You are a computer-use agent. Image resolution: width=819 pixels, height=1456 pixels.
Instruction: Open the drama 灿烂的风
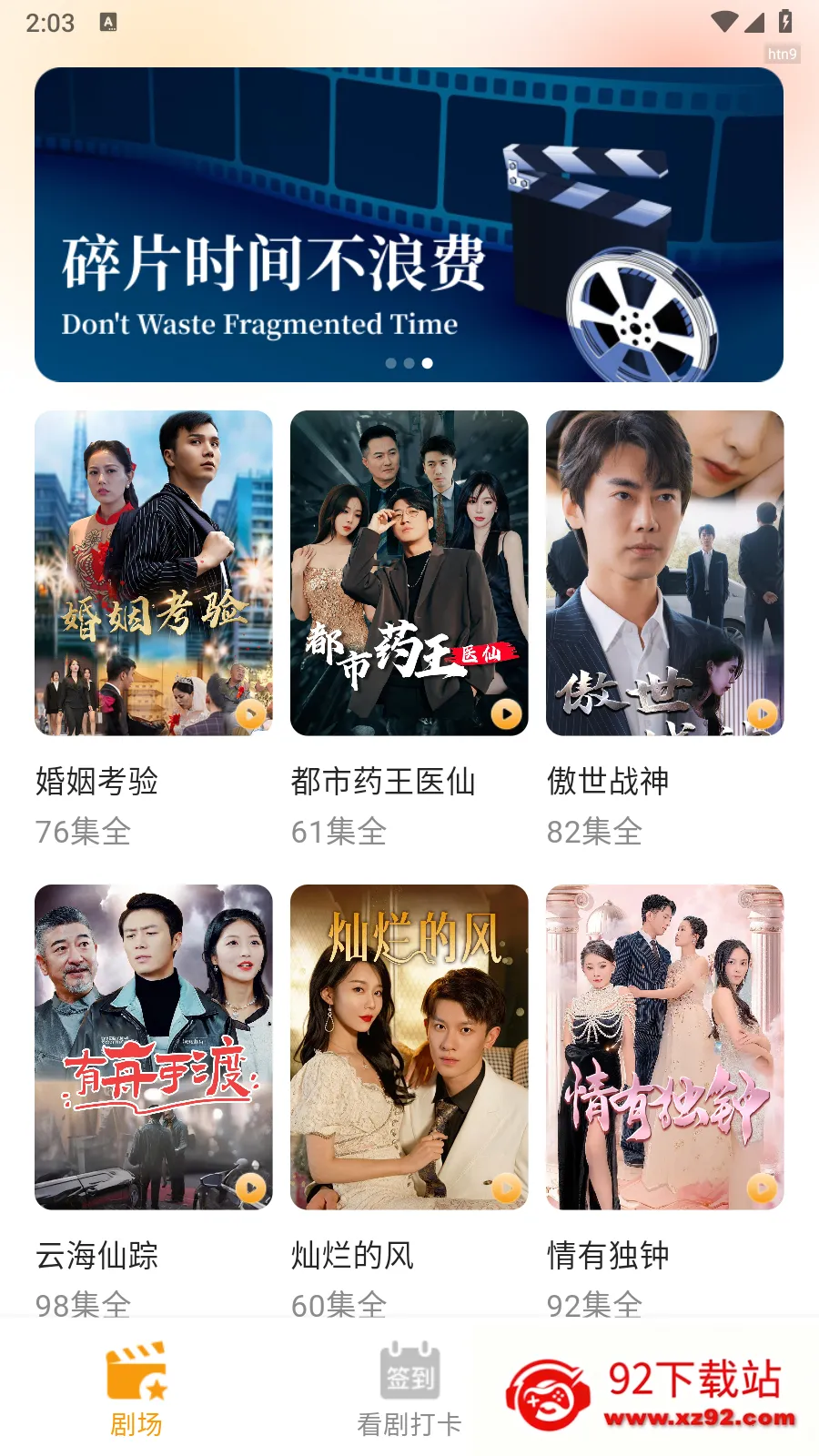(409, 1046)
